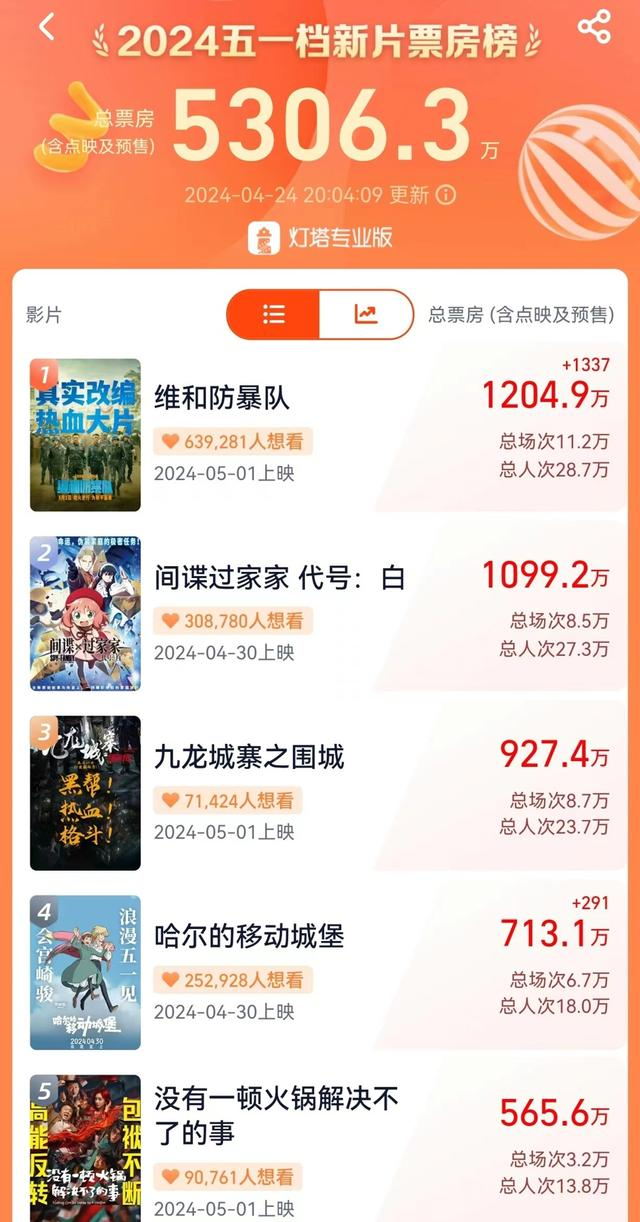
Task: Open 间谍过家家 代号：白 movie details
Action: (280, 577)
